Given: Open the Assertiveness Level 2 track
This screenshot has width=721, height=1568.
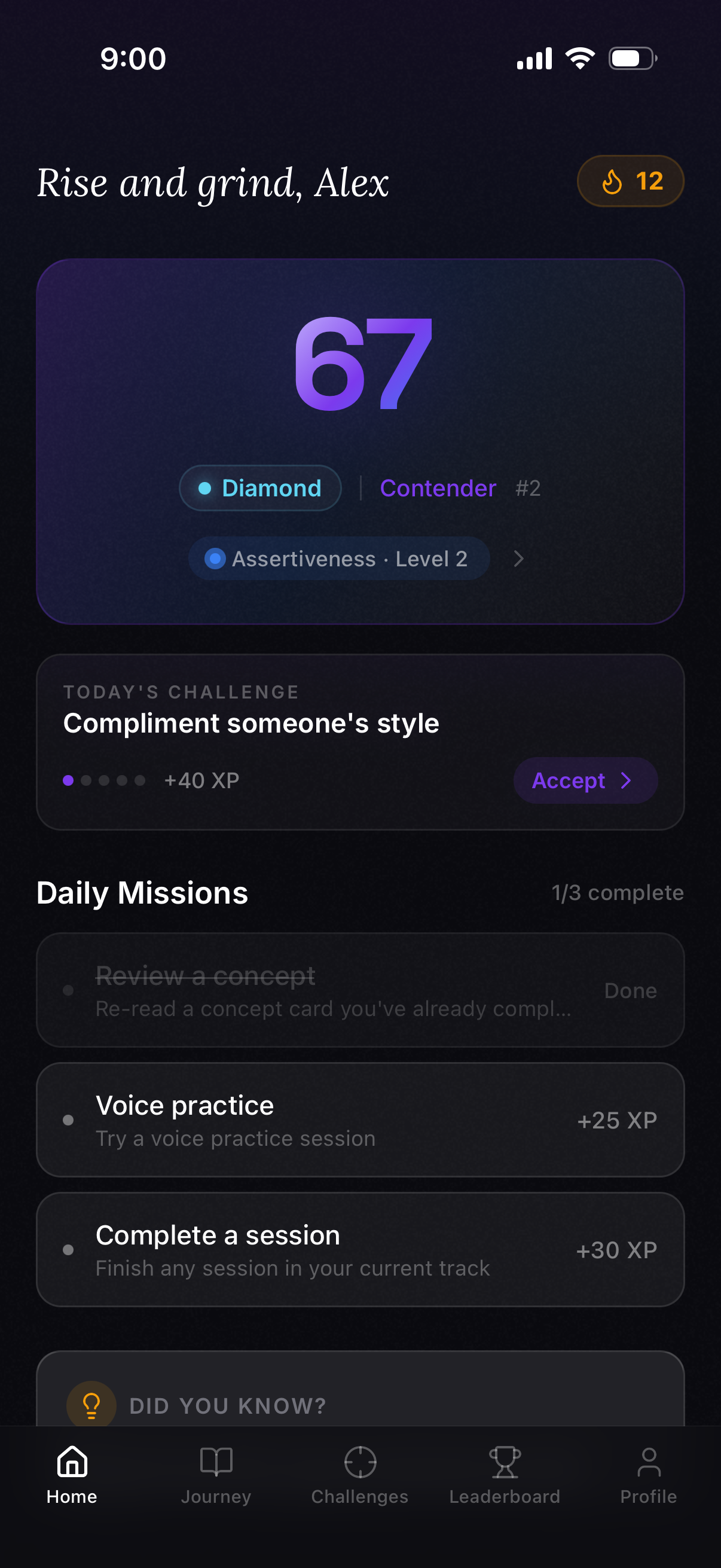Looking at the screenshot, I should (340, 559).
